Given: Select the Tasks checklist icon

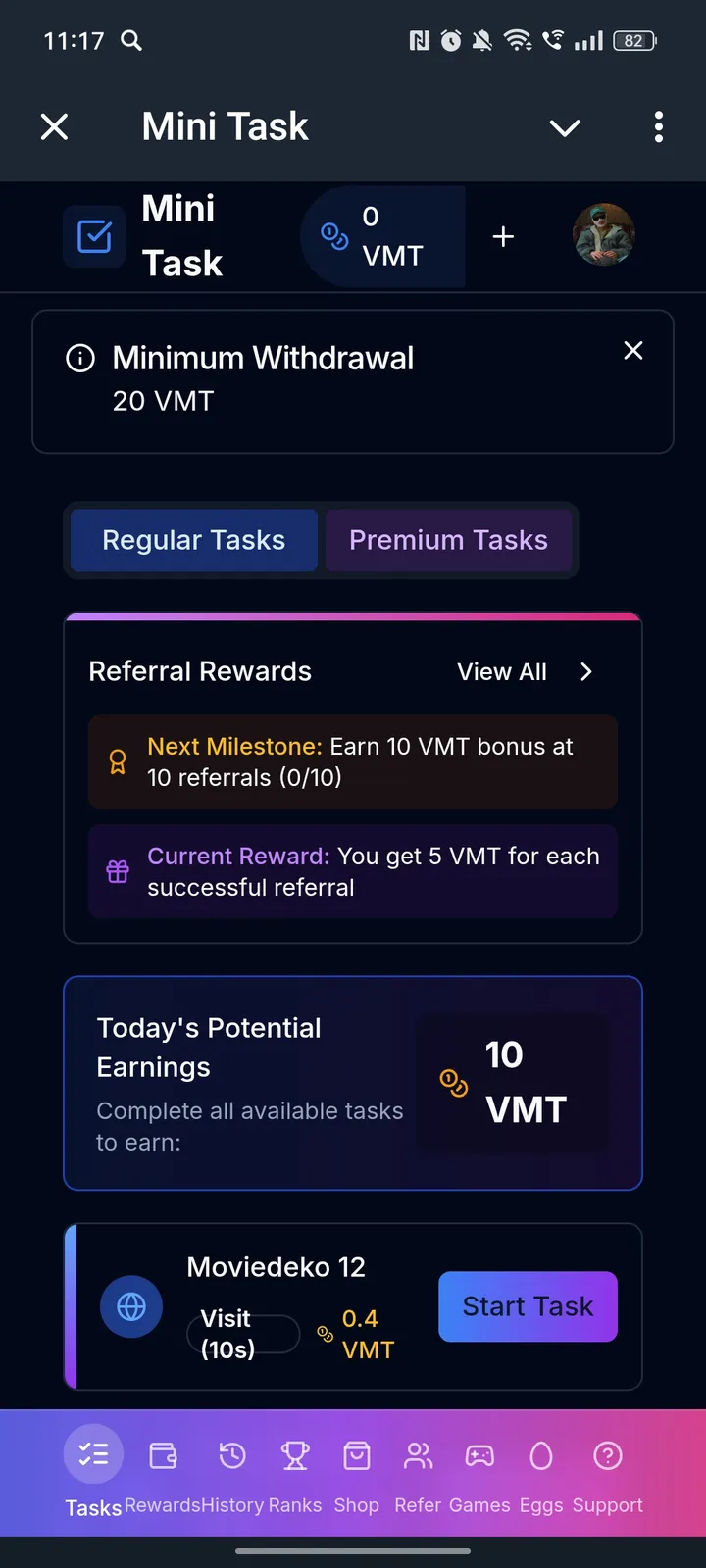Looking at the screenshot, I should pos(93,1453).
